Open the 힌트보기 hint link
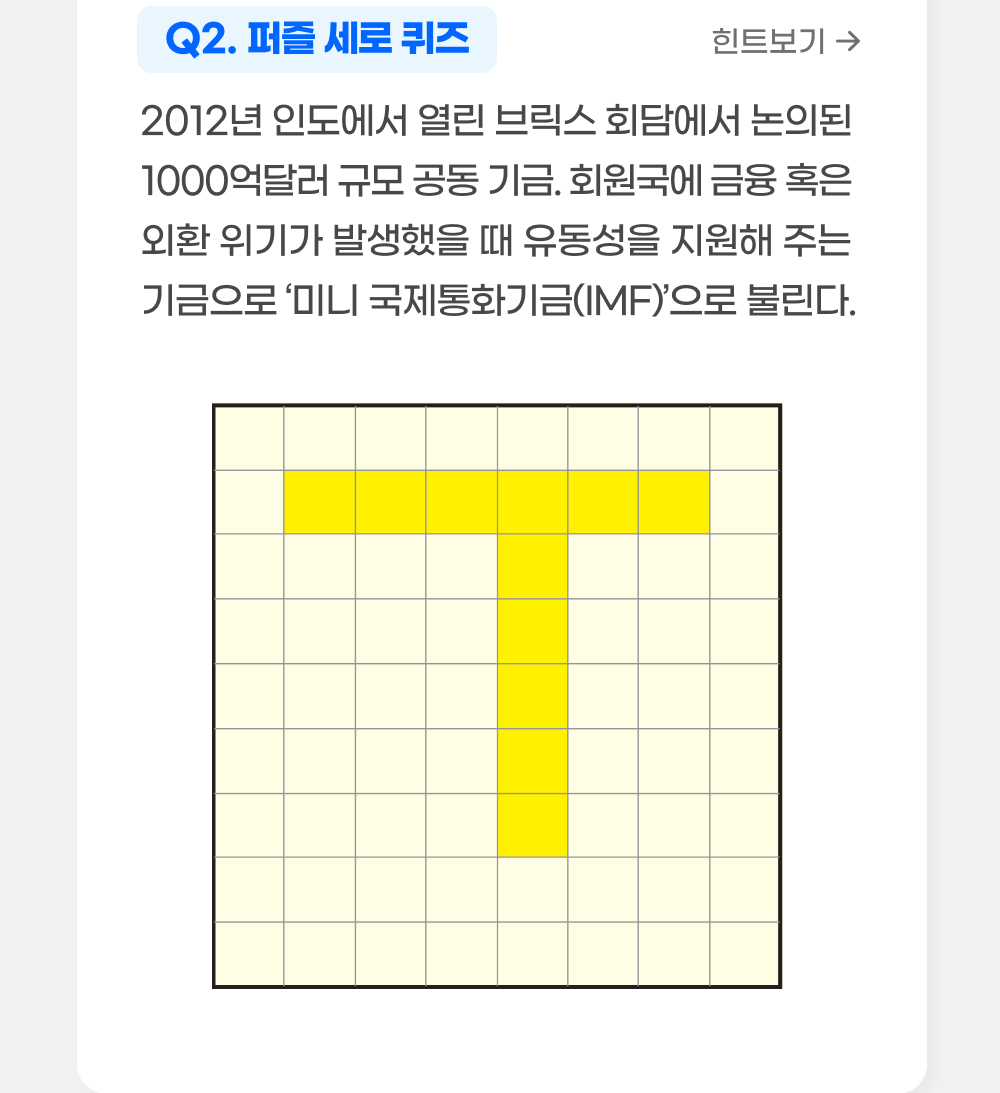 785,42
